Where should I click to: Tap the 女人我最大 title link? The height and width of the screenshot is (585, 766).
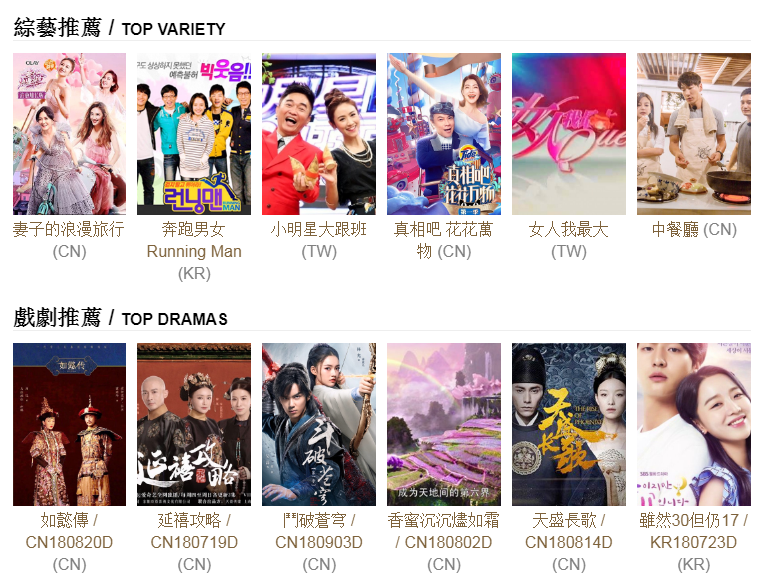[x=568, y=230]
